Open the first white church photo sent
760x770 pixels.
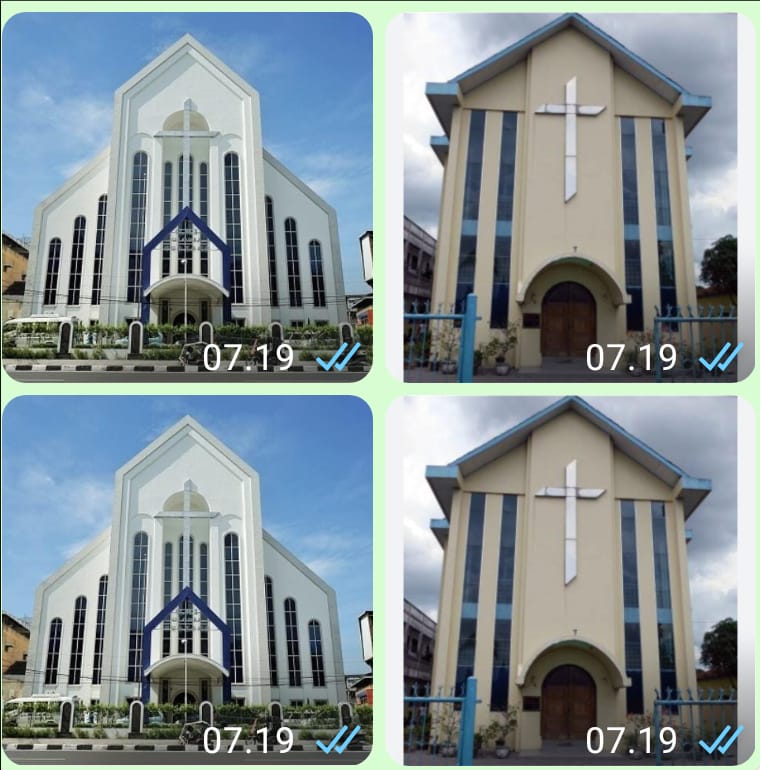[187, 195]
